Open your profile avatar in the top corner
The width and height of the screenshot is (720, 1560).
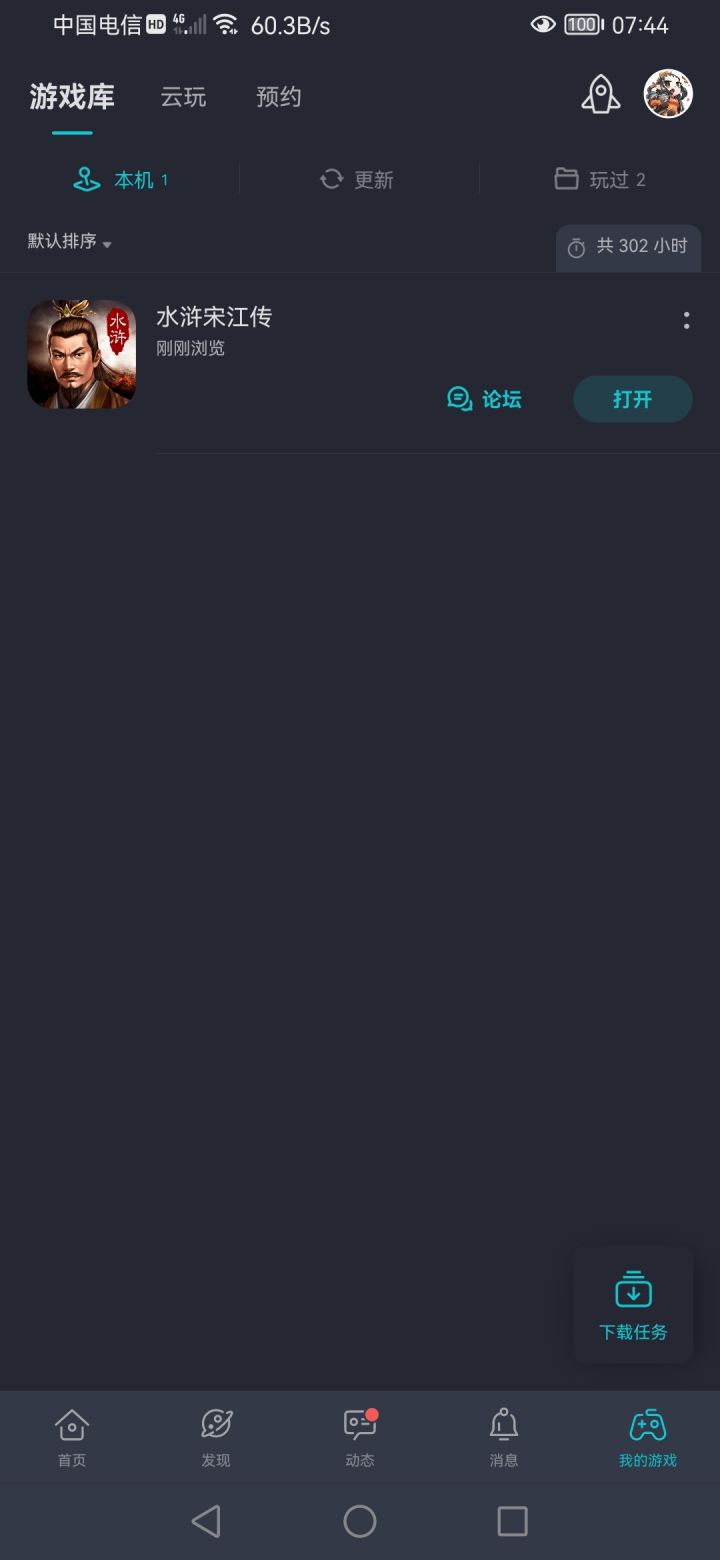(667, 93)
